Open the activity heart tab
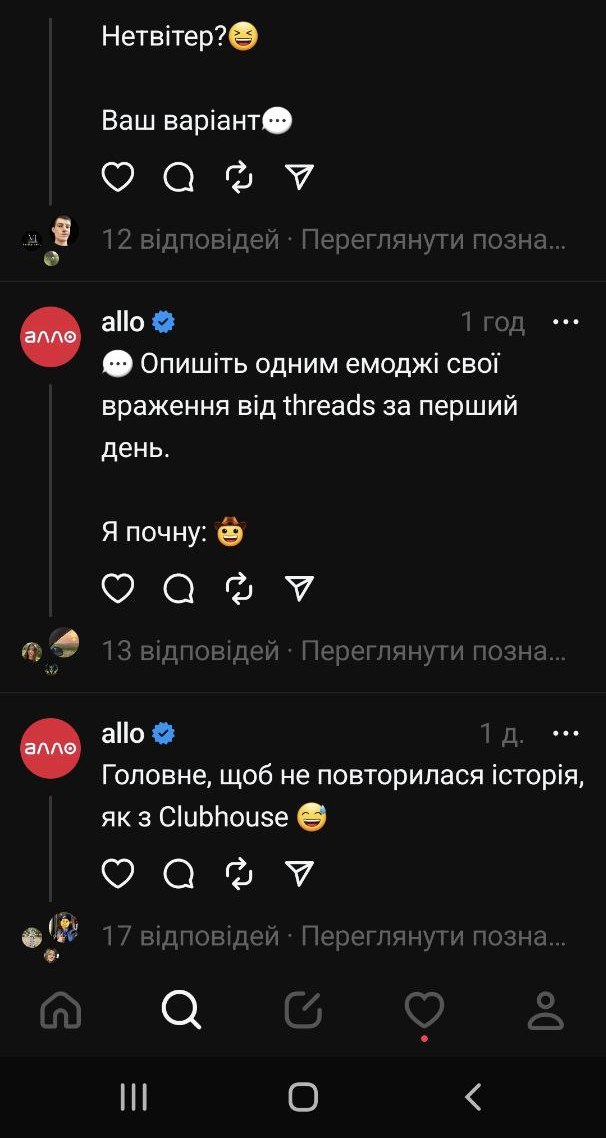This screenshot has height=1138, width=606. coord(424,1011)
